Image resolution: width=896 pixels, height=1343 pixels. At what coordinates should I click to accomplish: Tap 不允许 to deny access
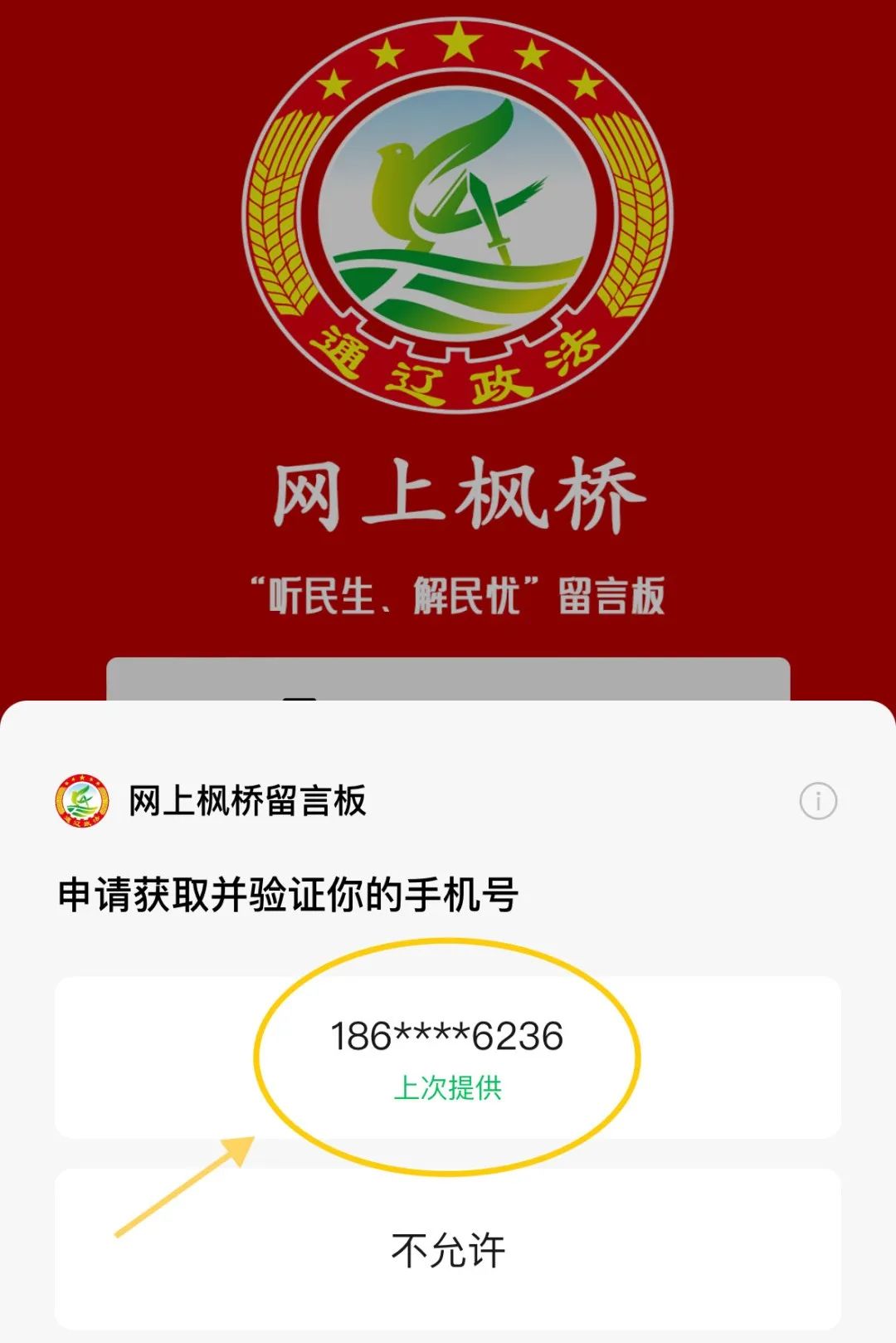(447, 1250)
